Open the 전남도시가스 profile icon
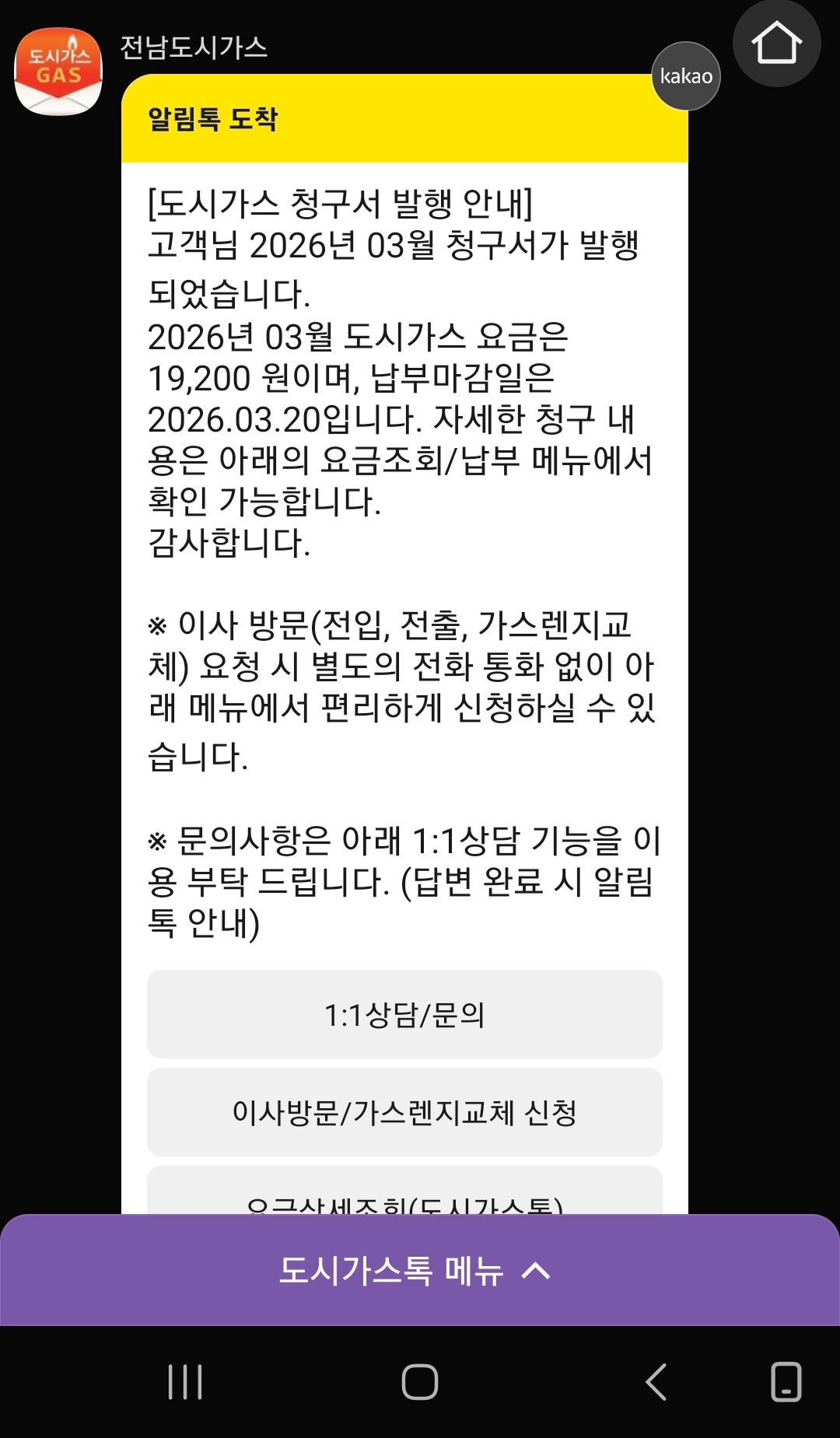This screenshot has width=840, height=1438. pyautogui.click(x=58, y=72)
